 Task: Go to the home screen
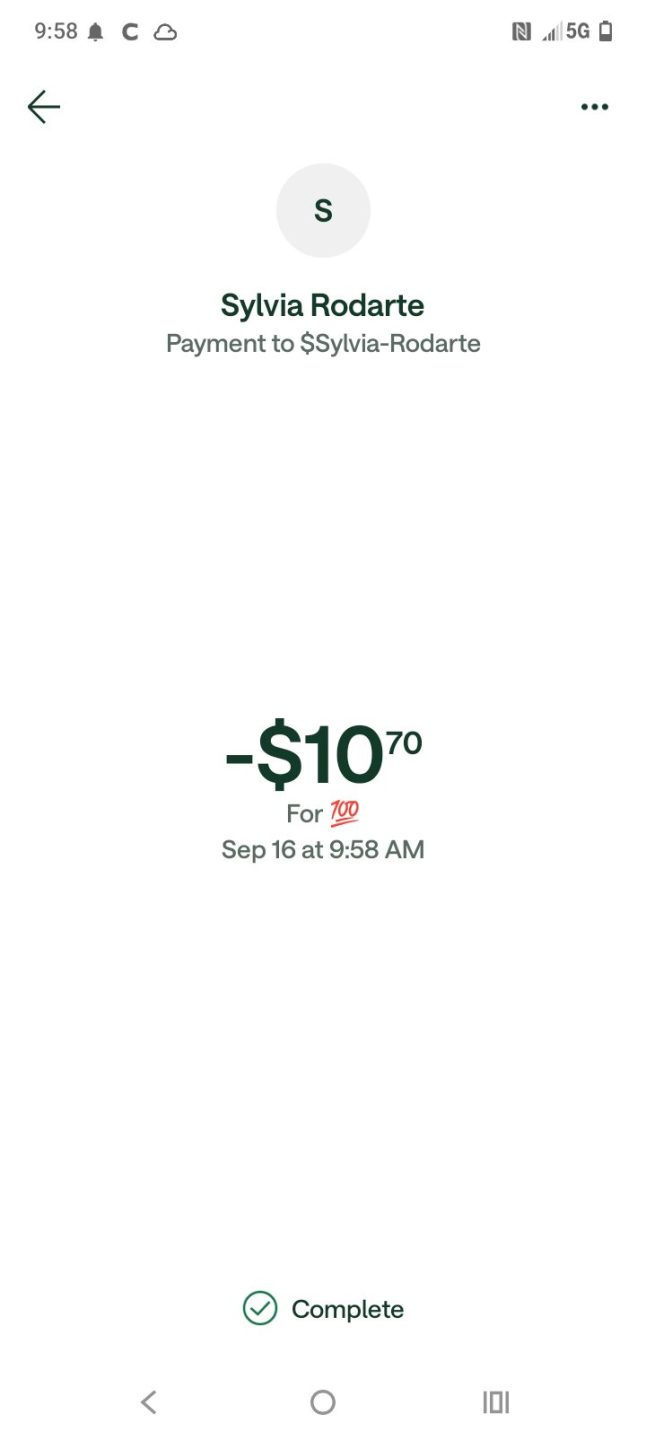(x=323, y=1402)
